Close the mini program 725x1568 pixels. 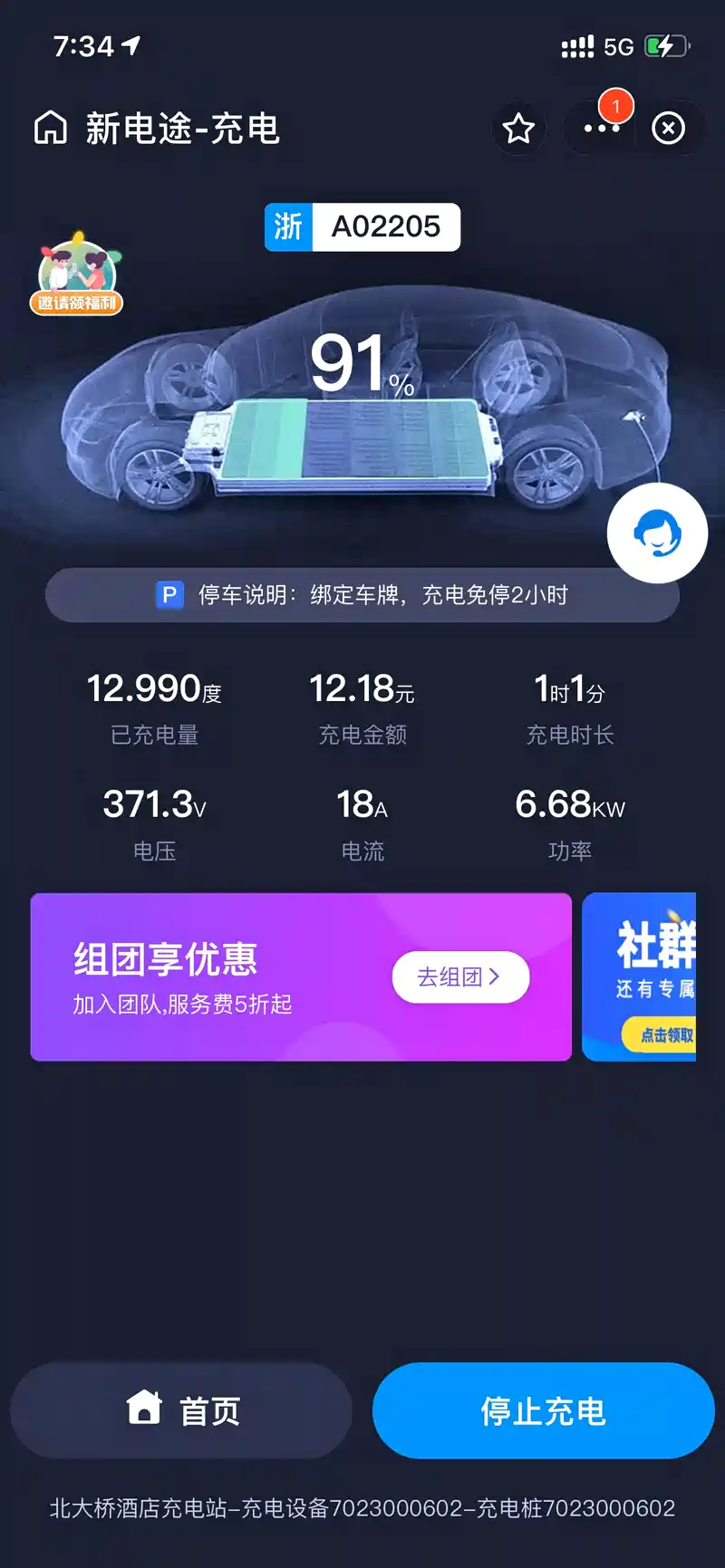(x=669, y=129)
